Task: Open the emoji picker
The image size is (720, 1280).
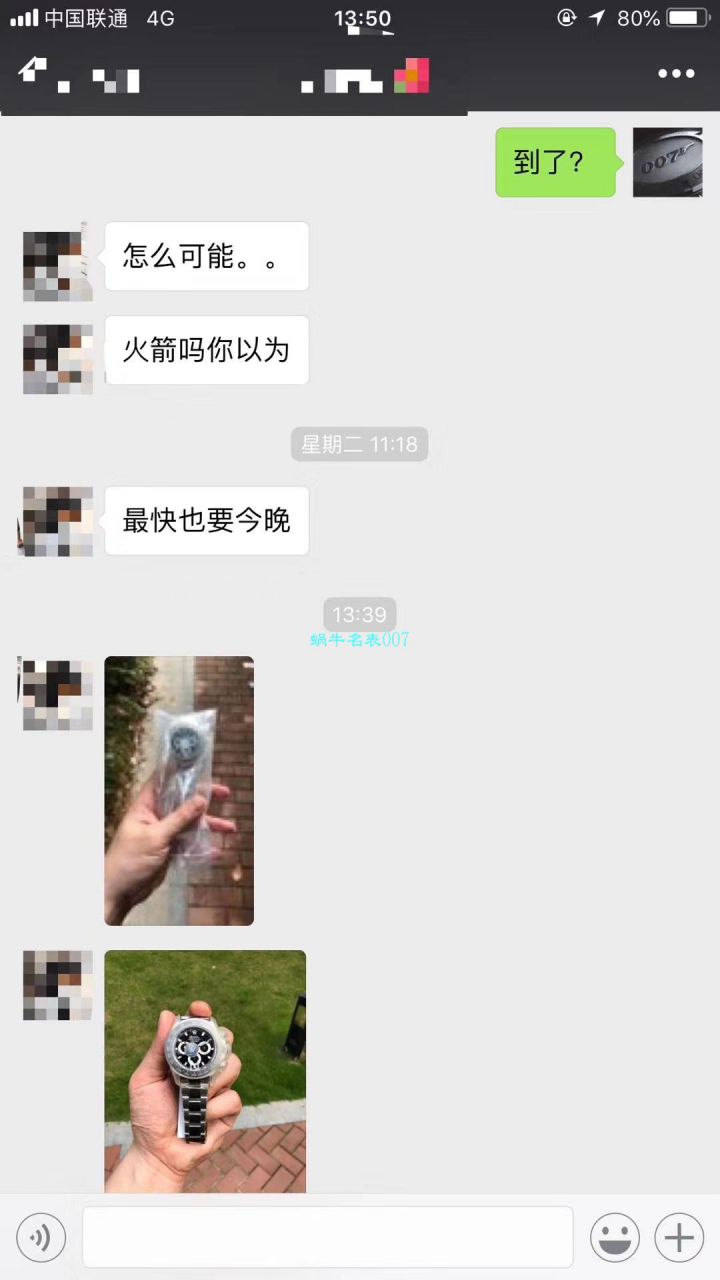Action: point(615,1238)
